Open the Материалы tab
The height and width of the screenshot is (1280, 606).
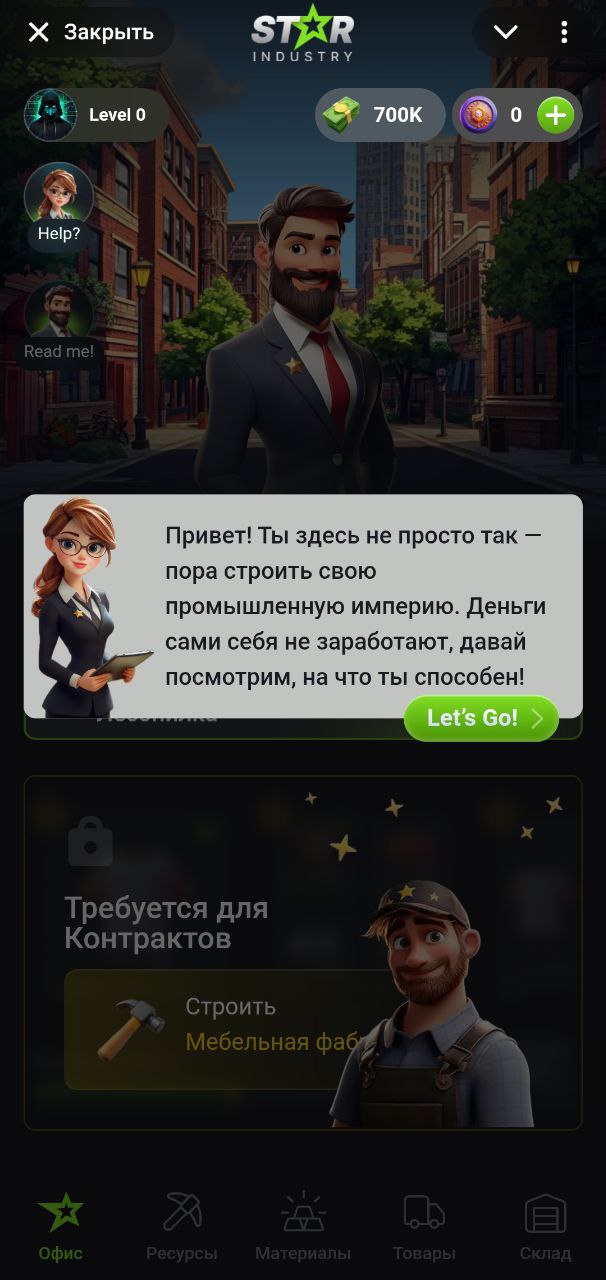point(303,1227)
